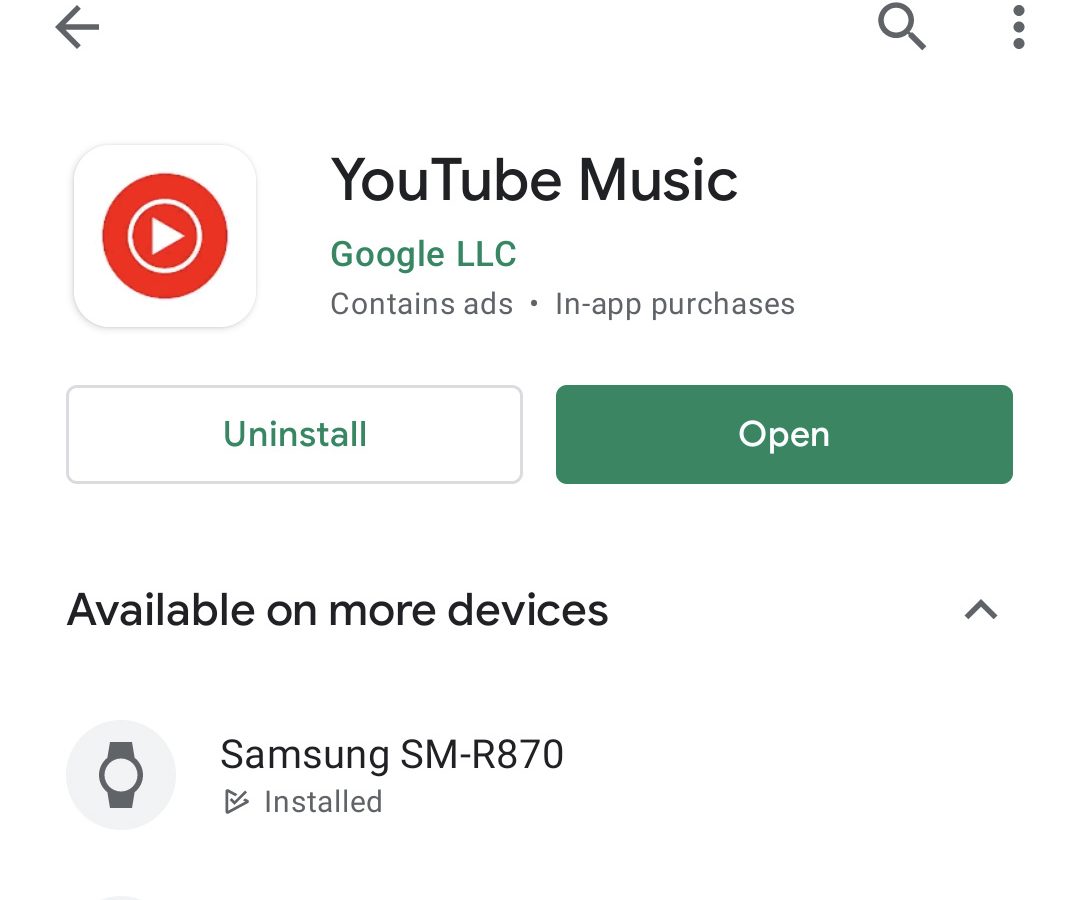Uninstall YouTube Music
Screen dimensions: 1080x900
(294, 435)
